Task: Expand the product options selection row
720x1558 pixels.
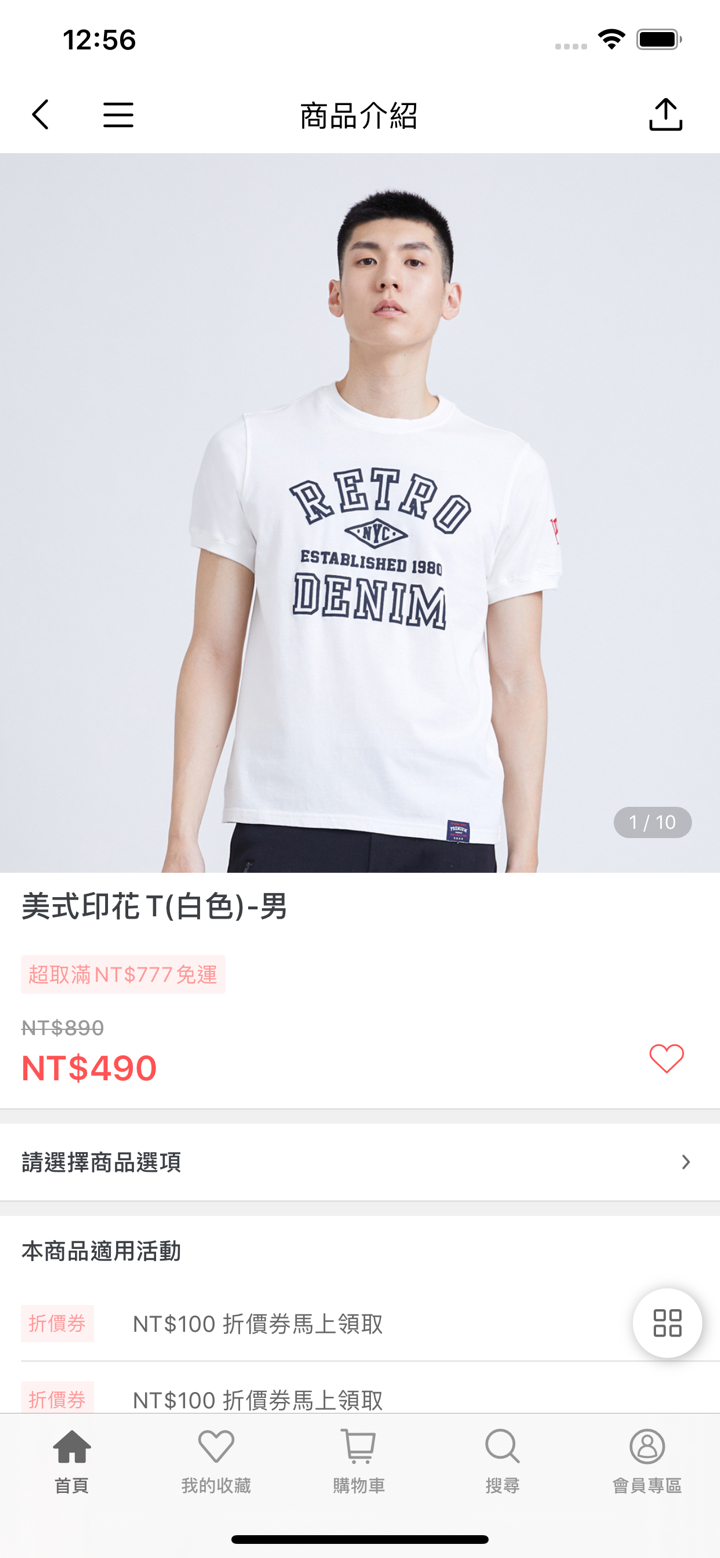Action: point(360,1162)
